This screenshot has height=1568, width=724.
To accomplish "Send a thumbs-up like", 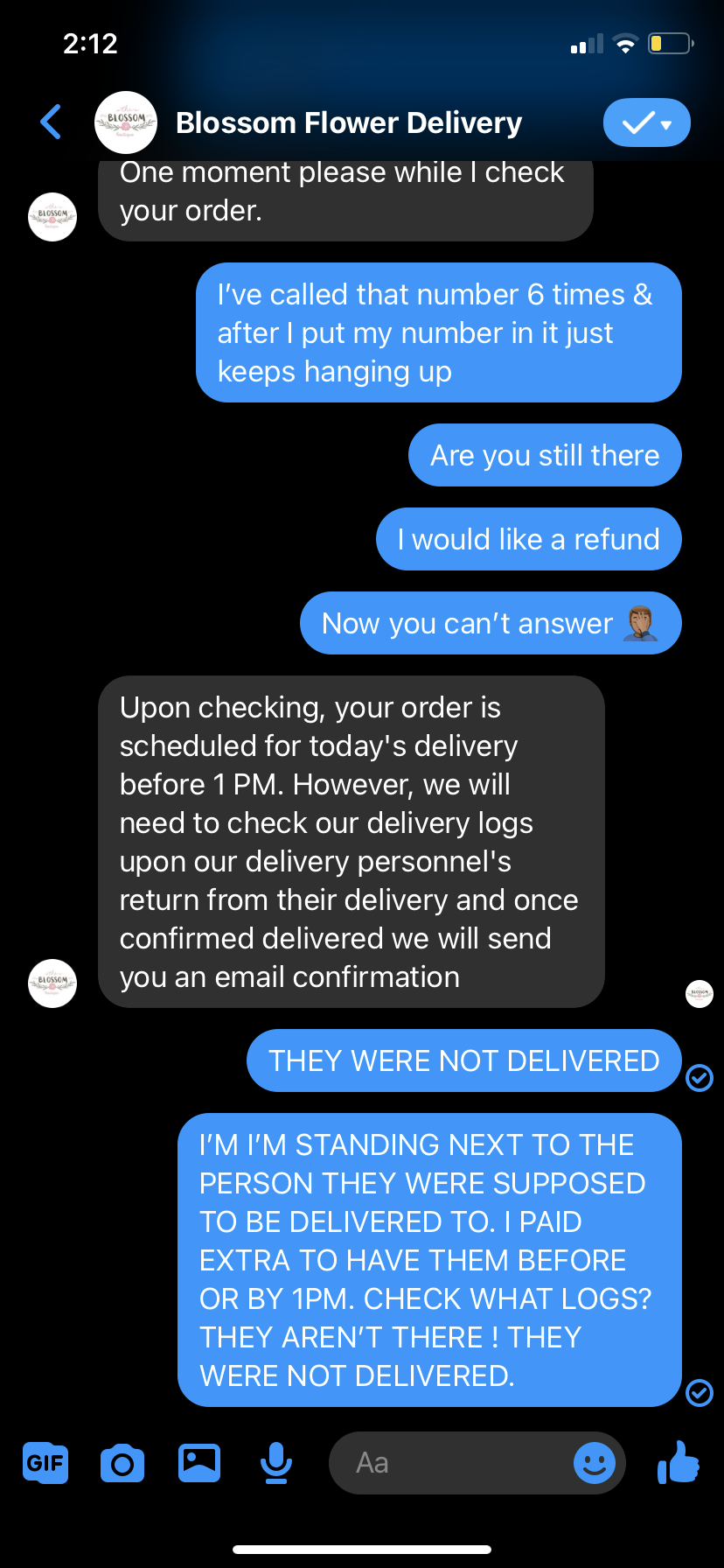I will pos(679,1461).
